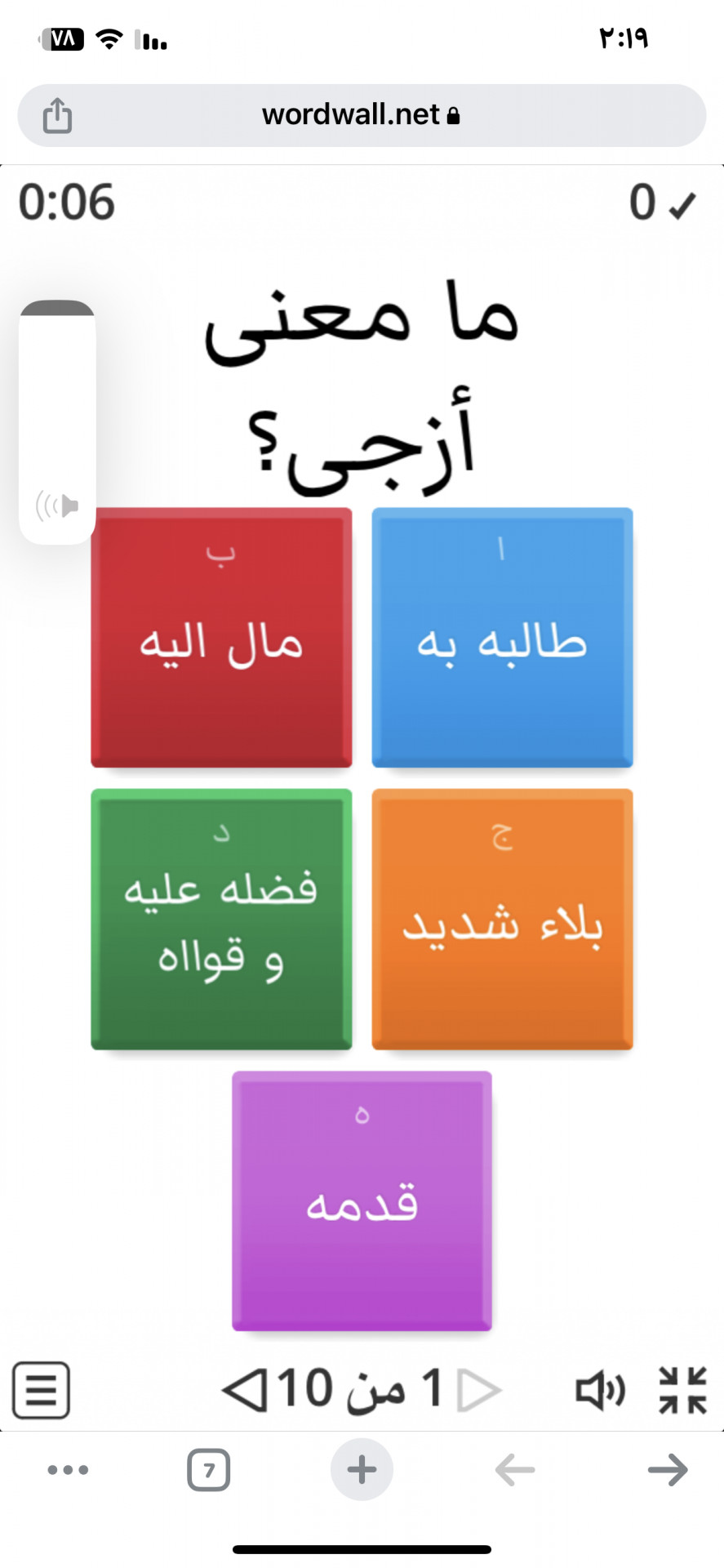Screen dimensions: 724x1568
Task: Play the question audio
Action: pos(57,506)
